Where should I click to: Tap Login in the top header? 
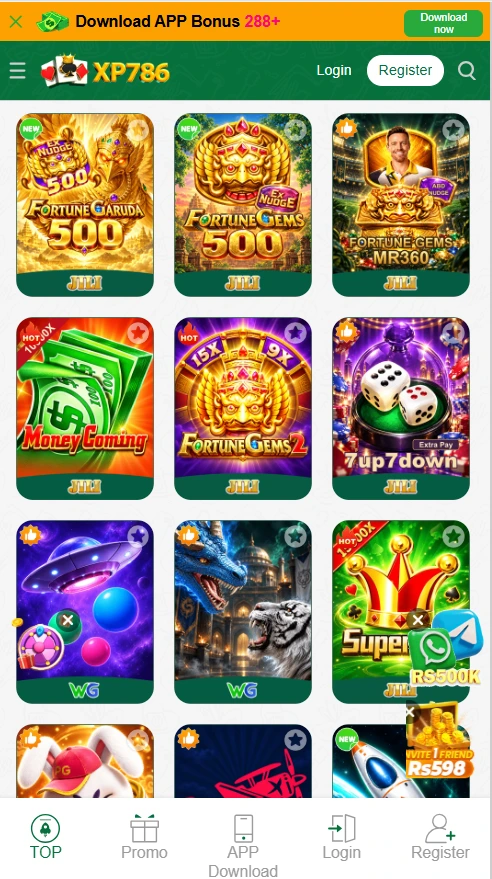[334, 70]
